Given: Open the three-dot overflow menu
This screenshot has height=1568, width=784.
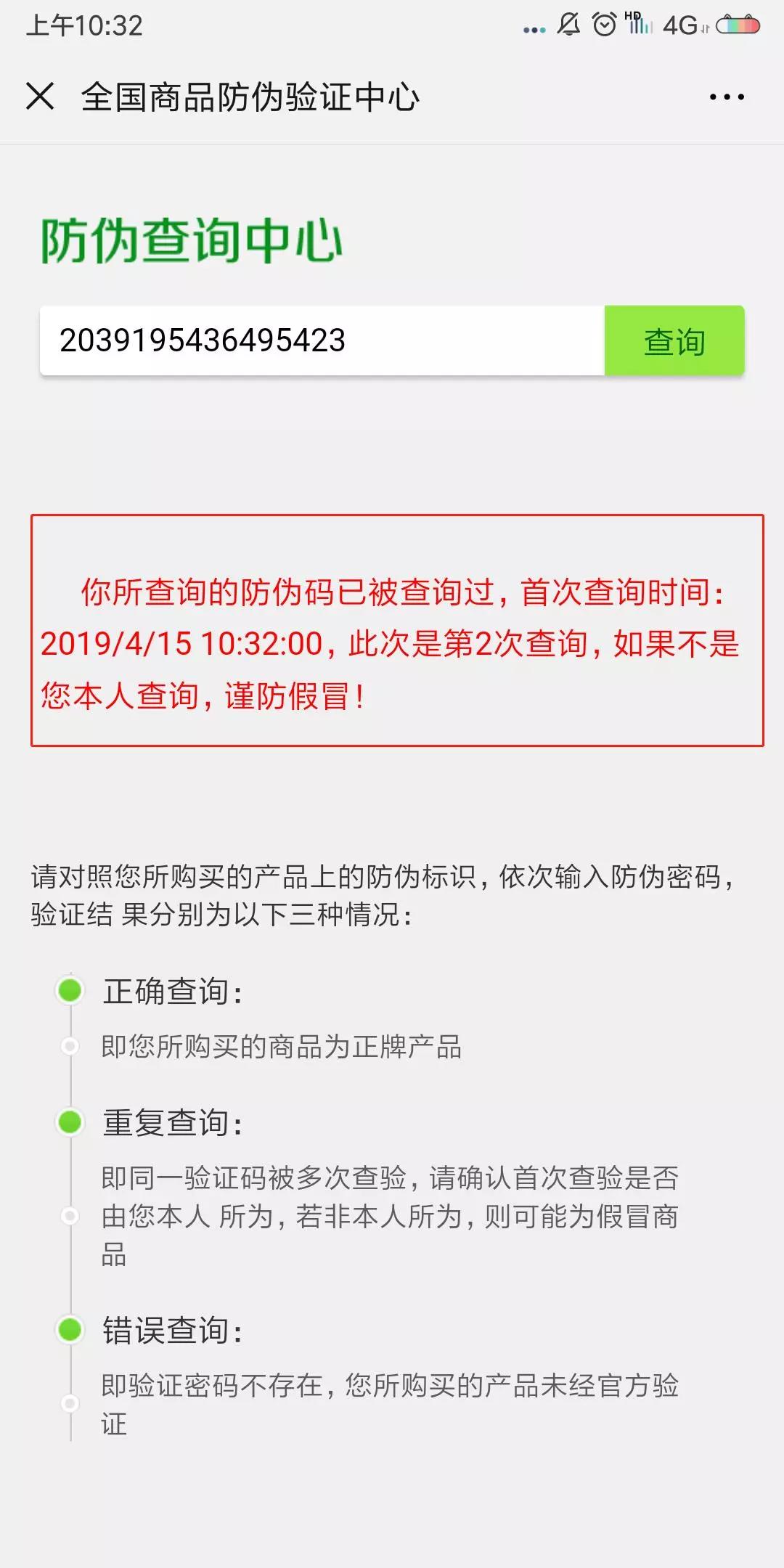Looking at the screenshot, I should [727, 97].
